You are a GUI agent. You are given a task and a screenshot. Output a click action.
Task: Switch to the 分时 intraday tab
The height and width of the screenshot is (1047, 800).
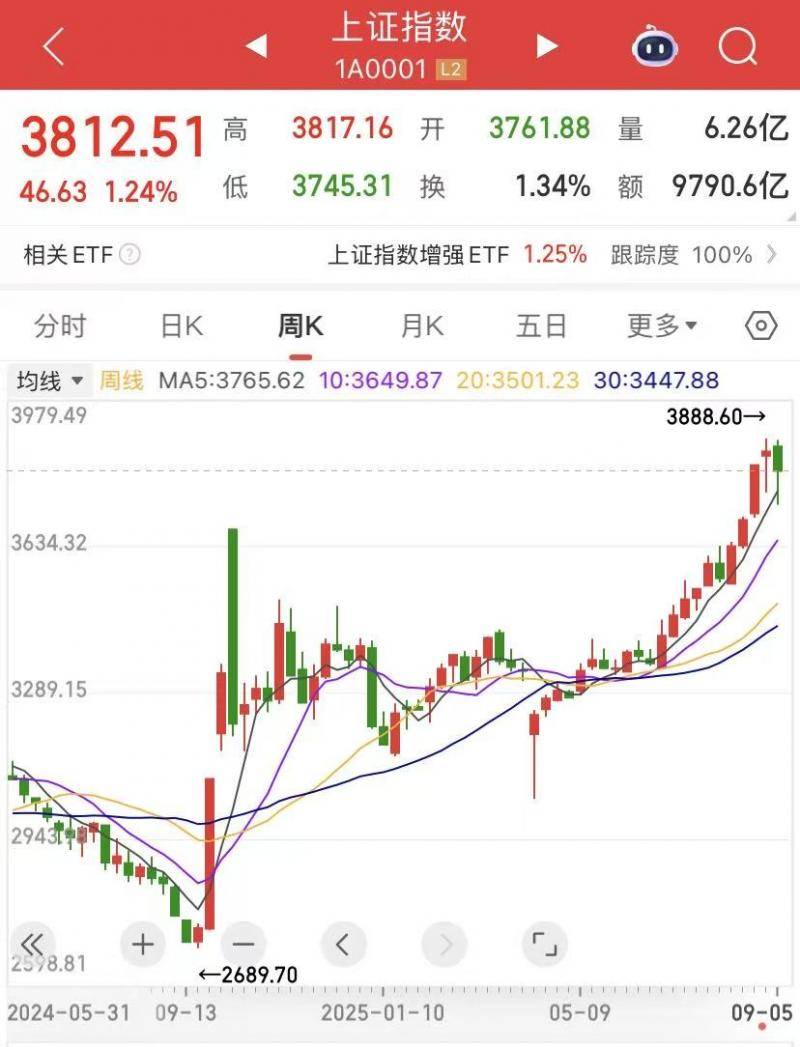[62, 325]
